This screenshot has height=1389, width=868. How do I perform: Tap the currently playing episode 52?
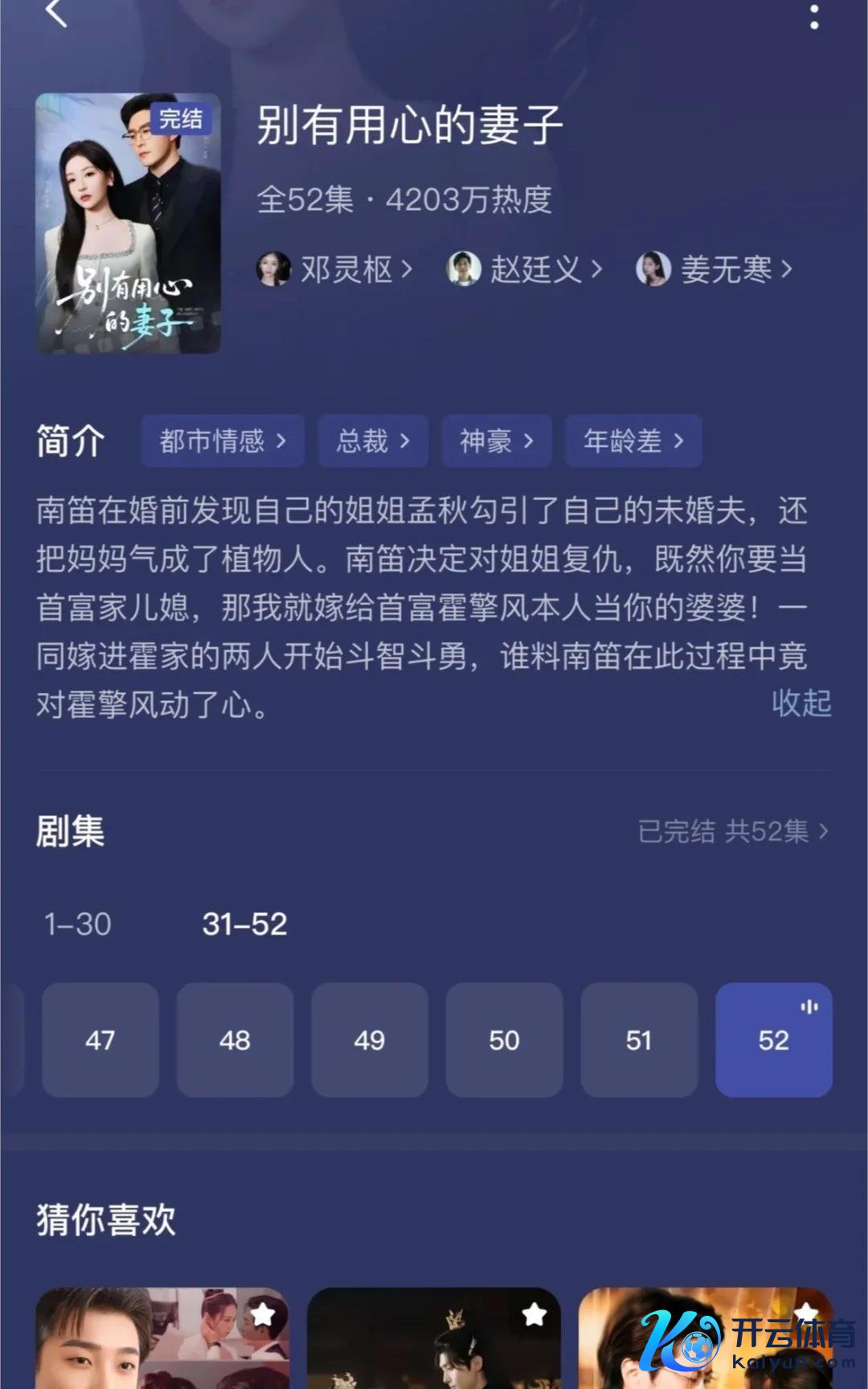tap(773, 1040)
